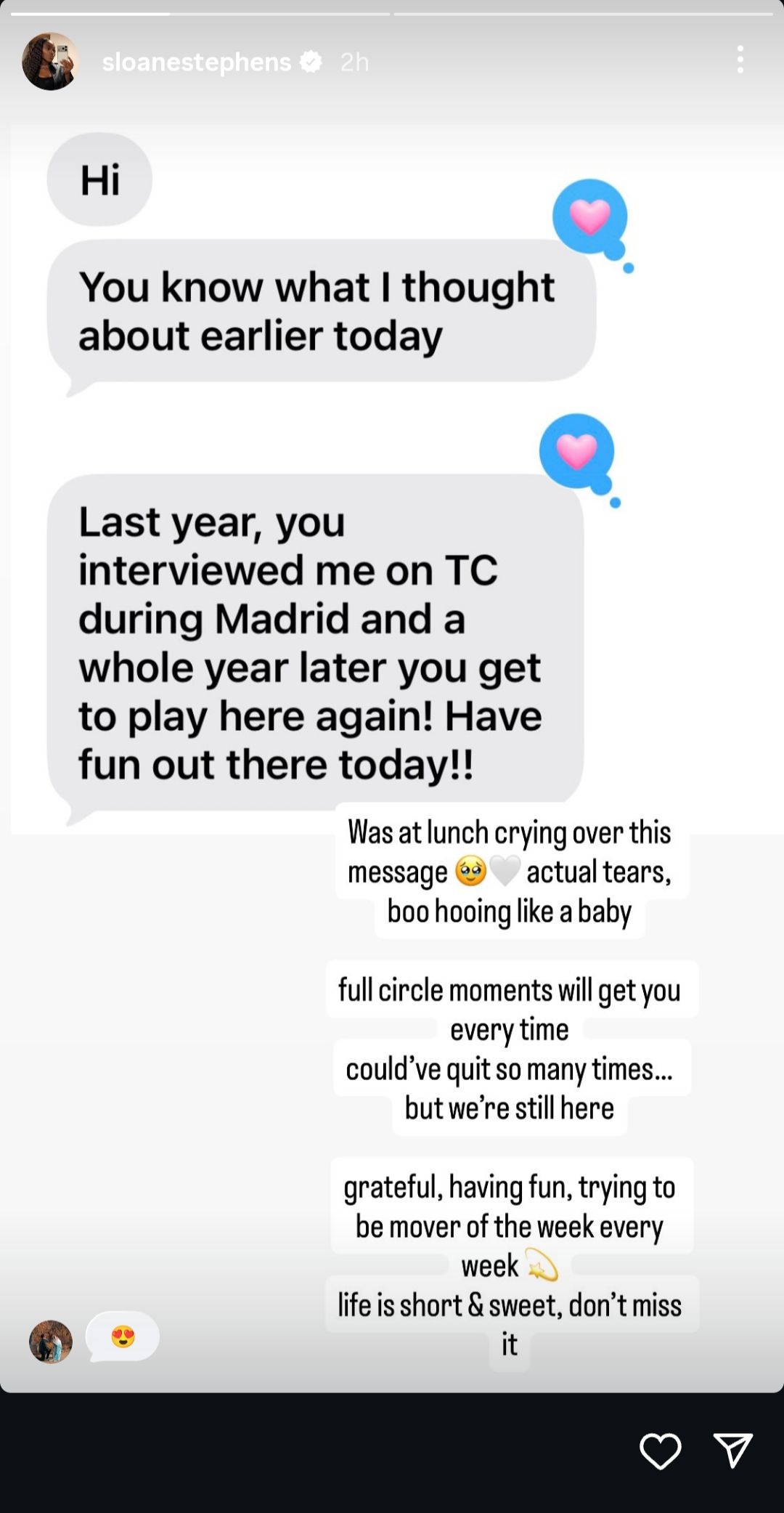Tap the sloanestephens username

click(197, 62)
